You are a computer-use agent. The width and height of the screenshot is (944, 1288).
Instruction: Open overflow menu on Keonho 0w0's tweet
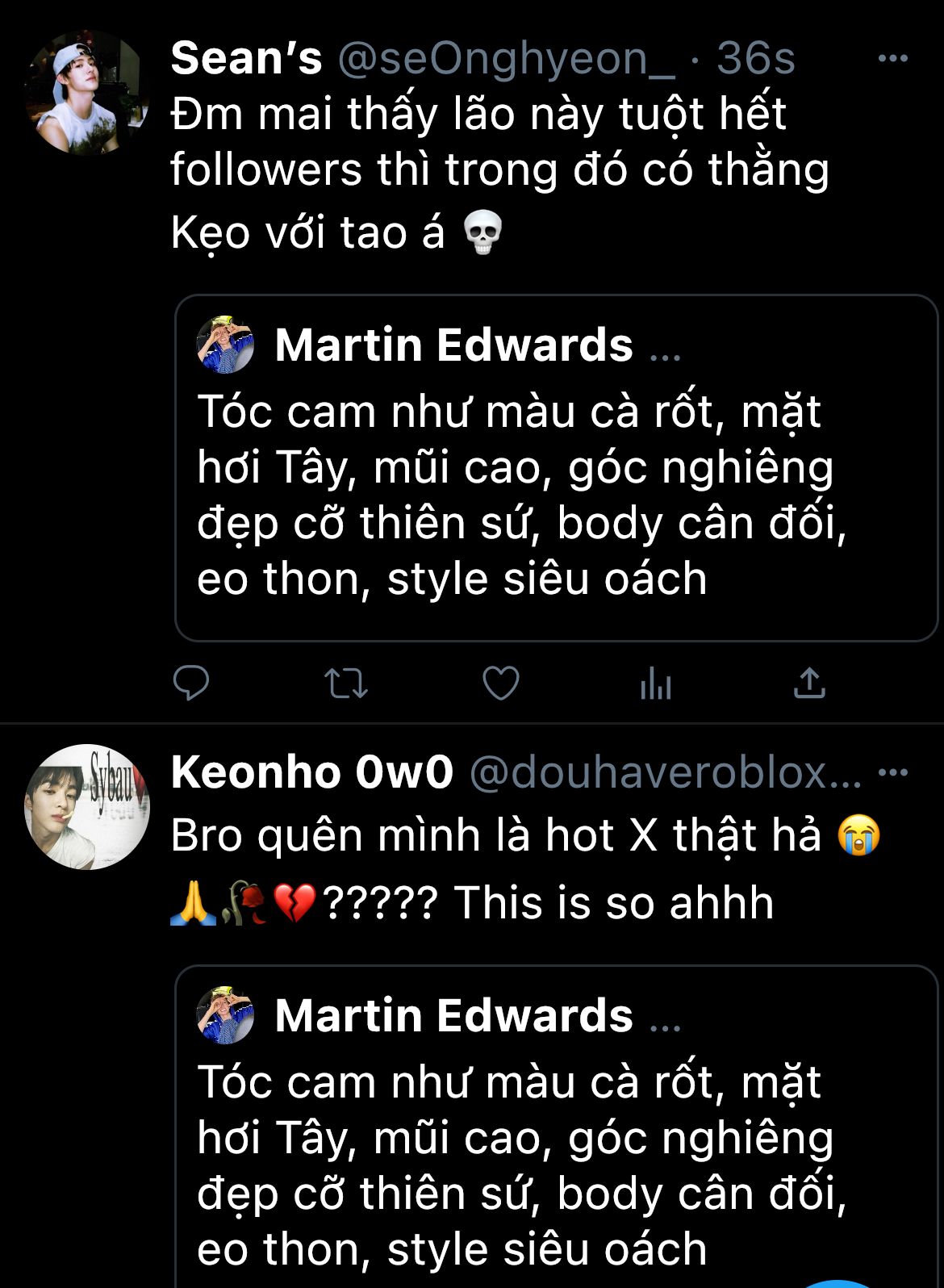tap(892, 772)
